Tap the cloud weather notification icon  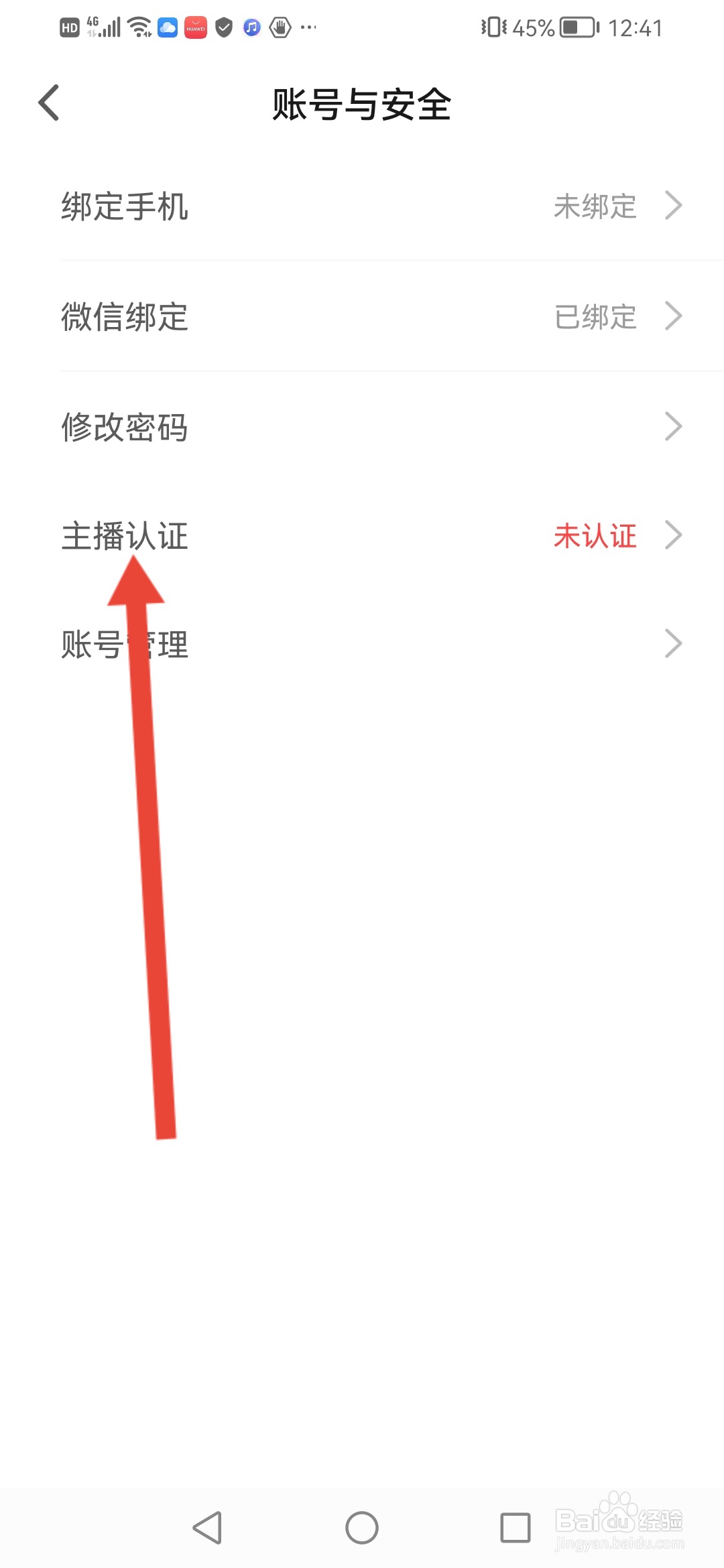(x=166, y=28)
